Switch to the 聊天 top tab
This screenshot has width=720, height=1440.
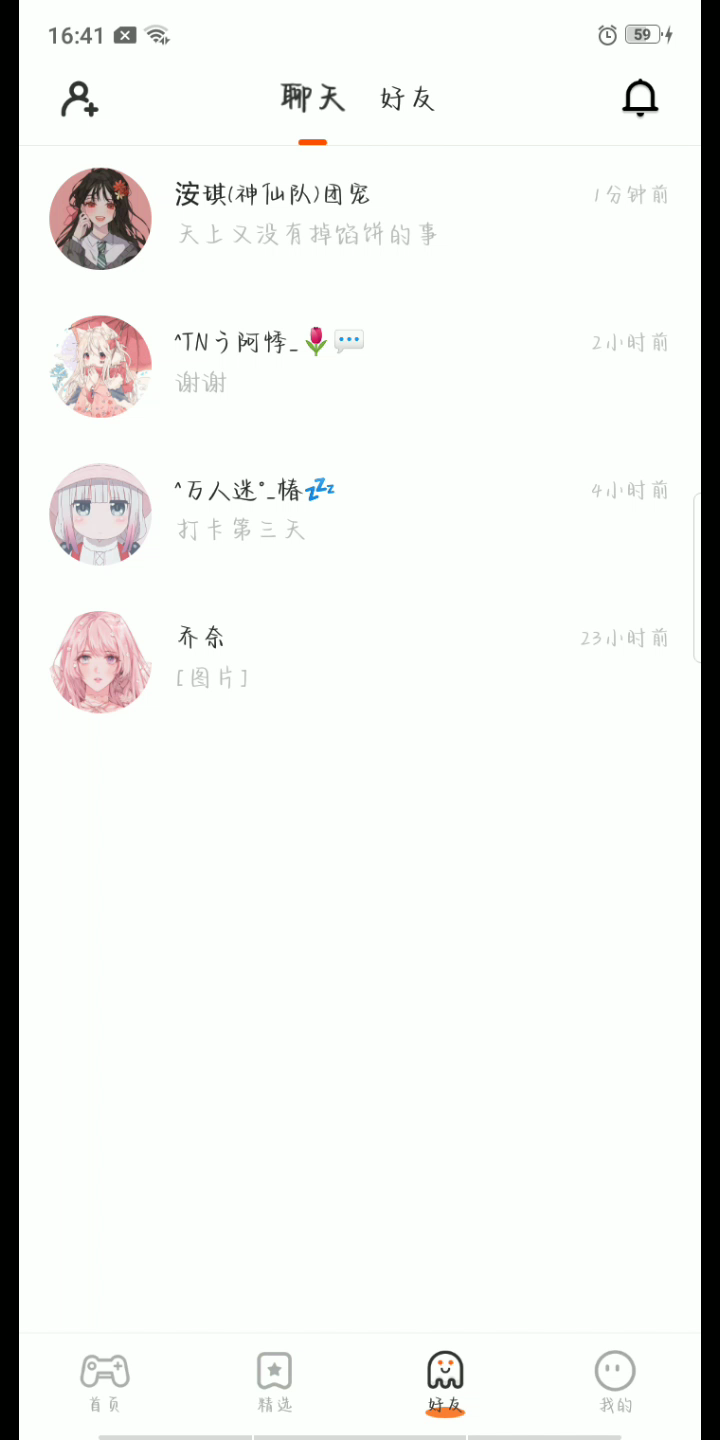click(312, 99)
